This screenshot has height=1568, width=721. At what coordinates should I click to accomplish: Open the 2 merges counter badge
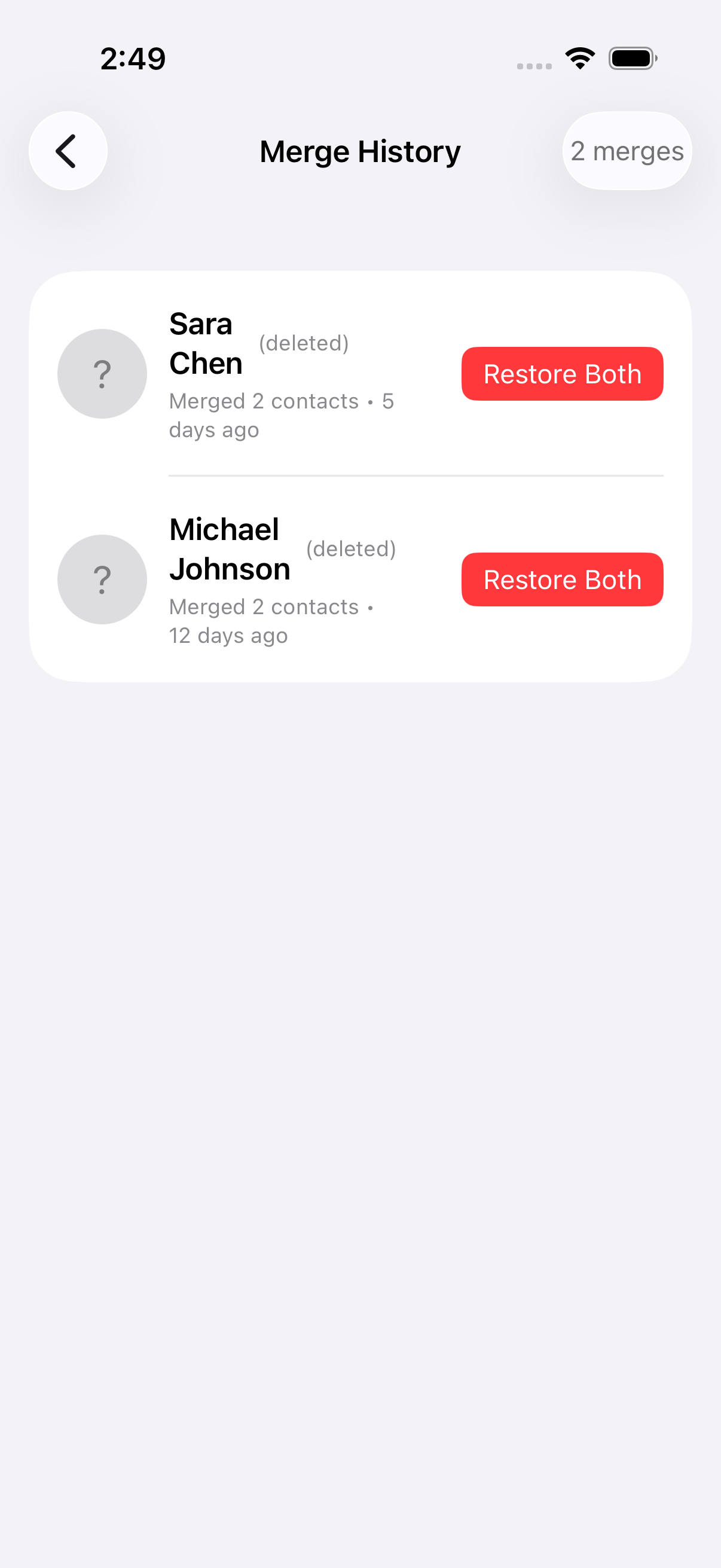coord(627,150)
